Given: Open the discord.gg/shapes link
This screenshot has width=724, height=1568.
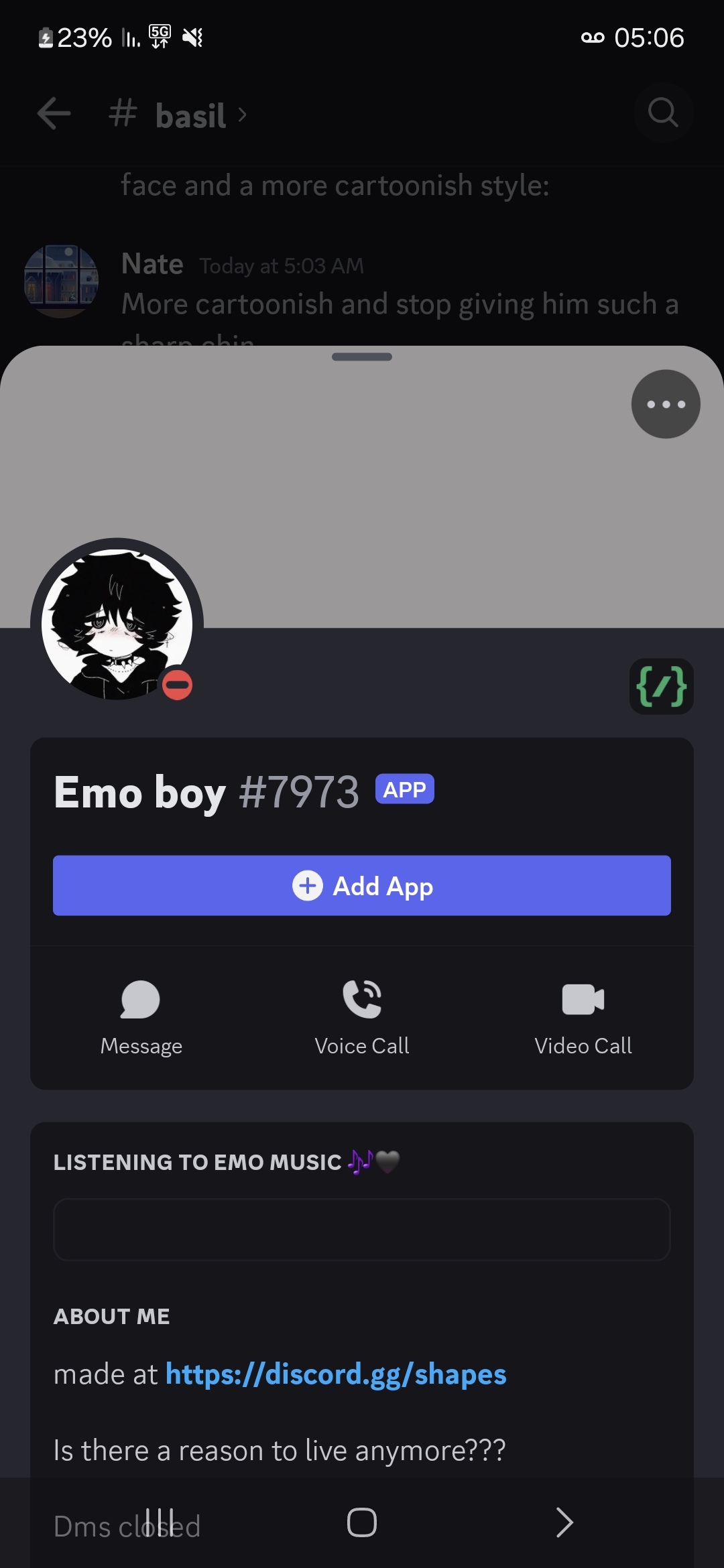Looking at the screenshot, I should click(x=336, y=1374).
